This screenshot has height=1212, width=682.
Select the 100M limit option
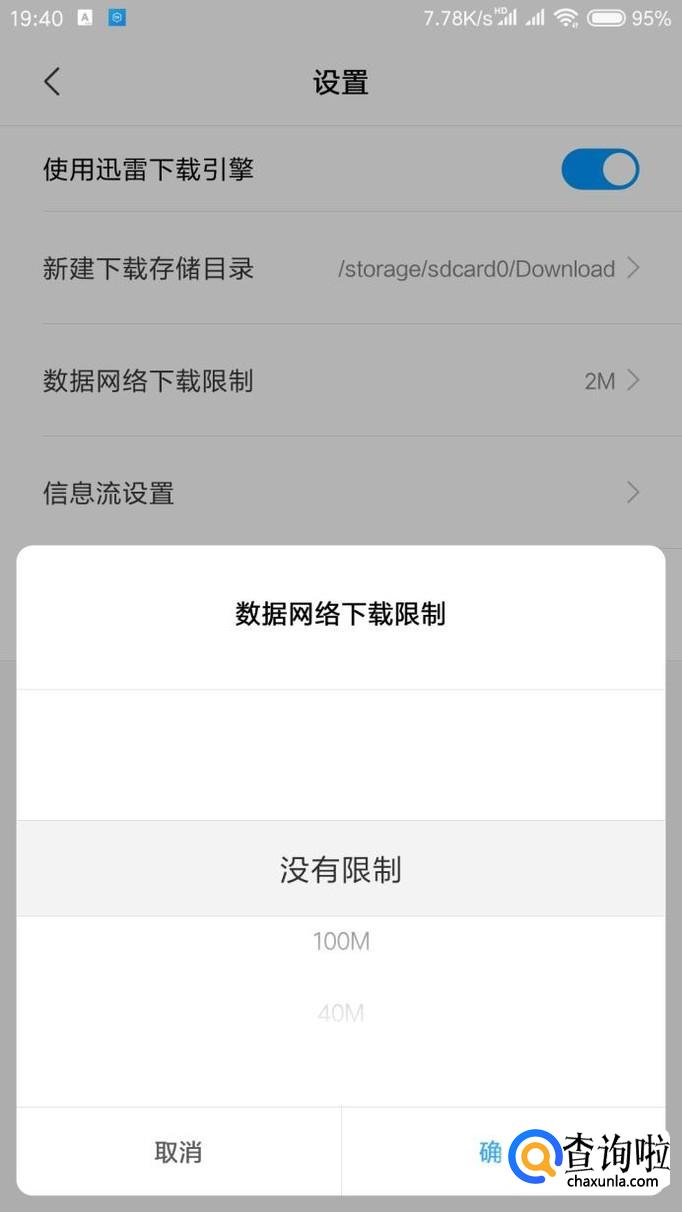(x=341, y=941)
